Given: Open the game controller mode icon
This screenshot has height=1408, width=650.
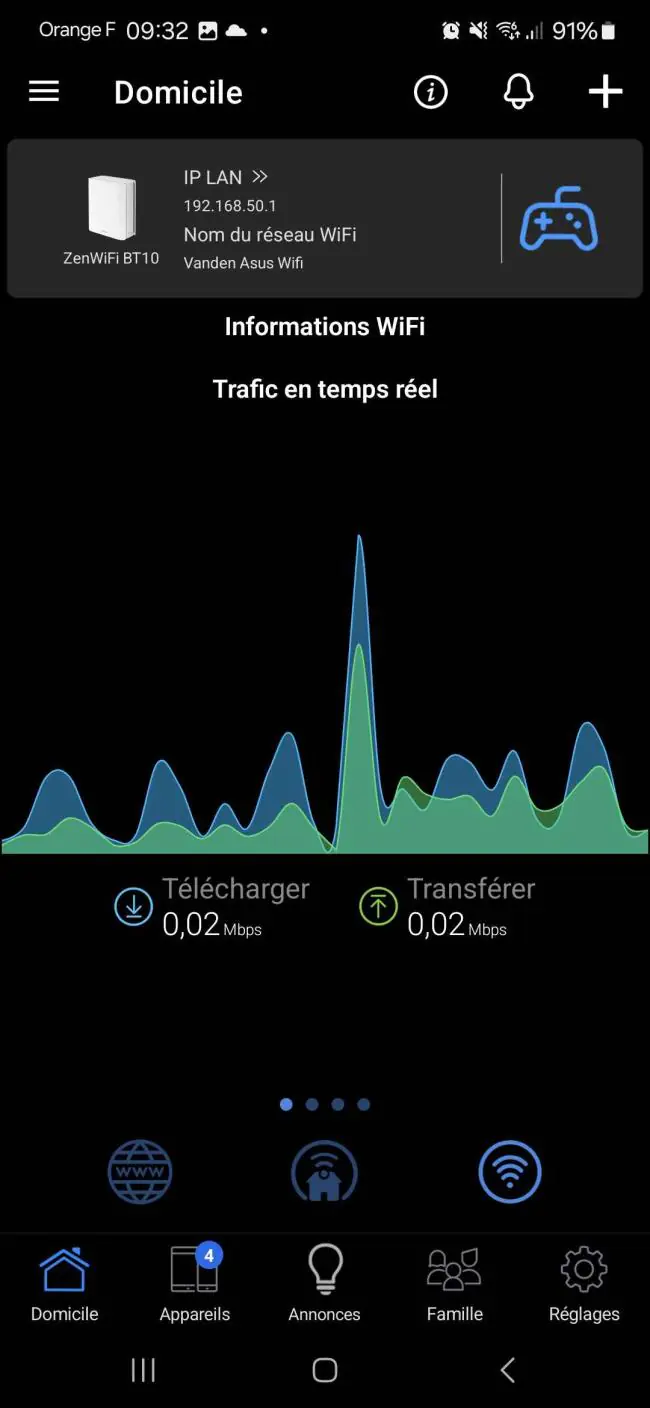Looking at the screenshot, I should click(559, 219).
